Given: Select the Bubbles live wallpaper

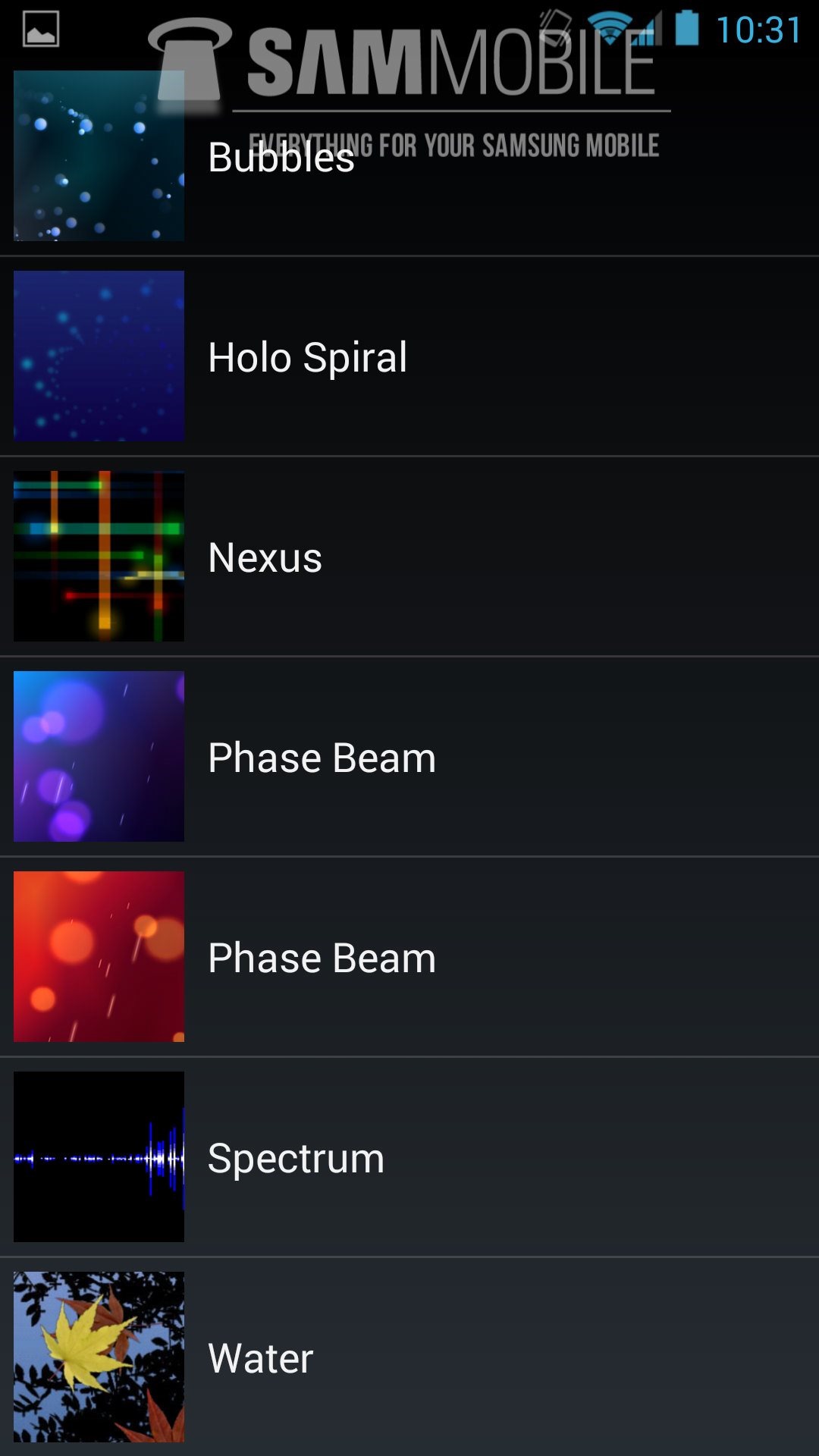Looking at the screenshot, I should (282, 157).
